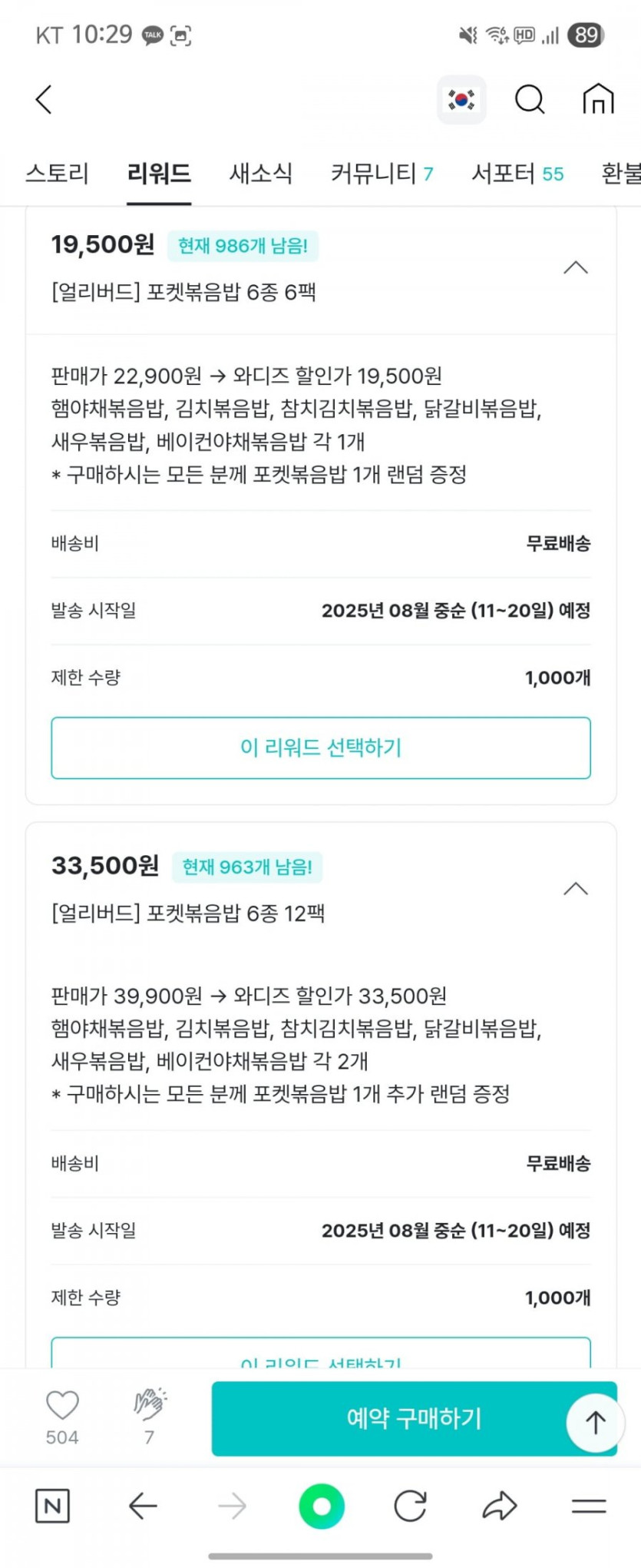This screenshot has height=1568, width=641.
Task: Jump to top with the up arrow
Action: point(595,1422)
